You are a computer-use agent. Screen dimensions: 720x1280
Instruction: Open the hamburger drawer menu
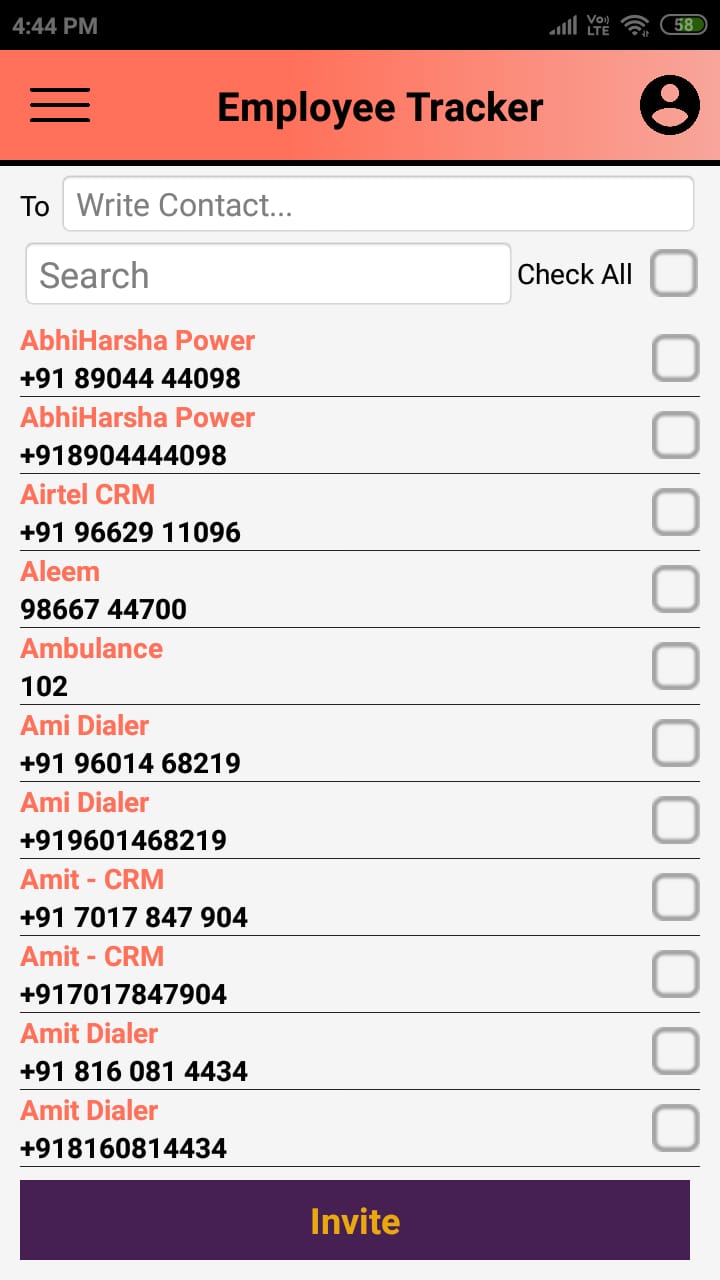click(60, 106)
